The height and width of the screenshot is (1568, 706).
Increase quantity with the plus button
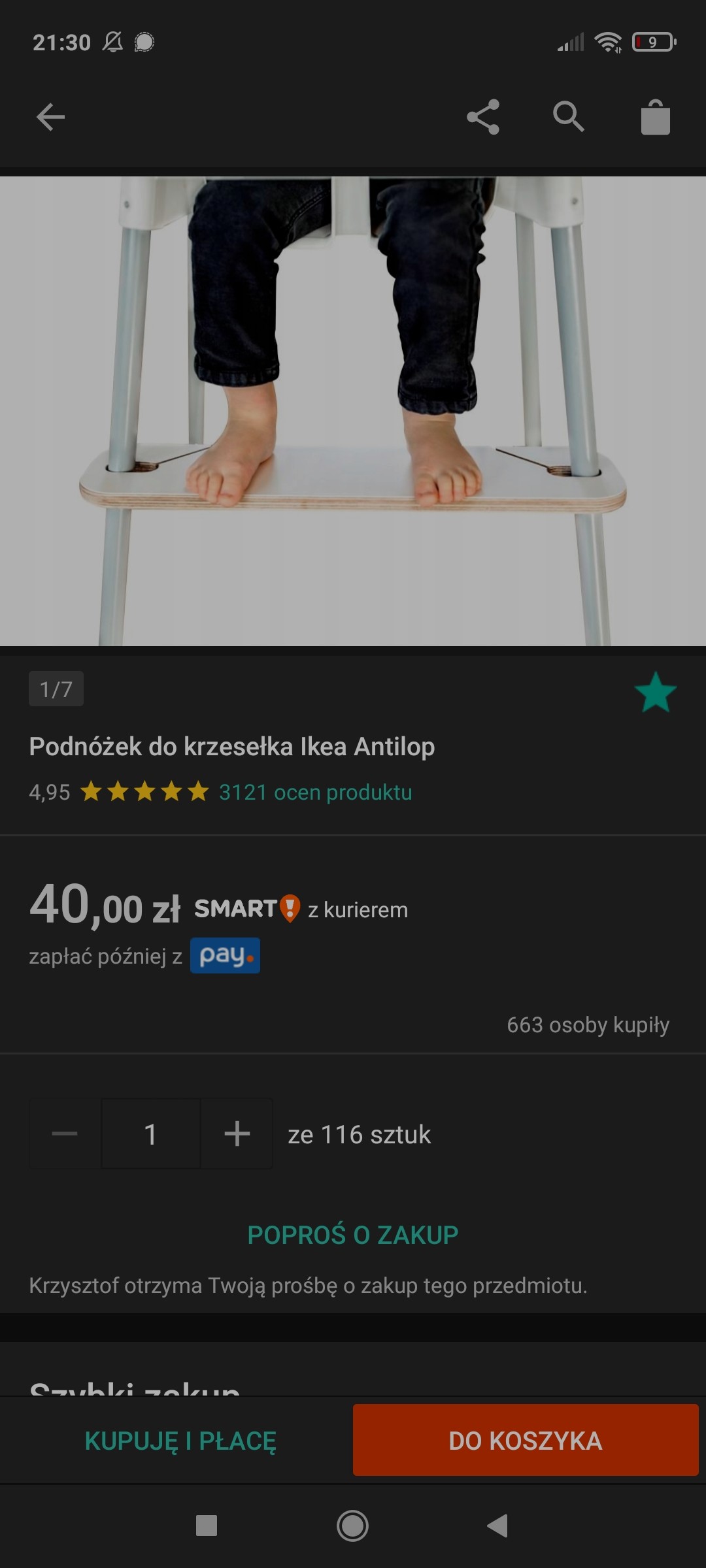click(x=237, y=1134)
